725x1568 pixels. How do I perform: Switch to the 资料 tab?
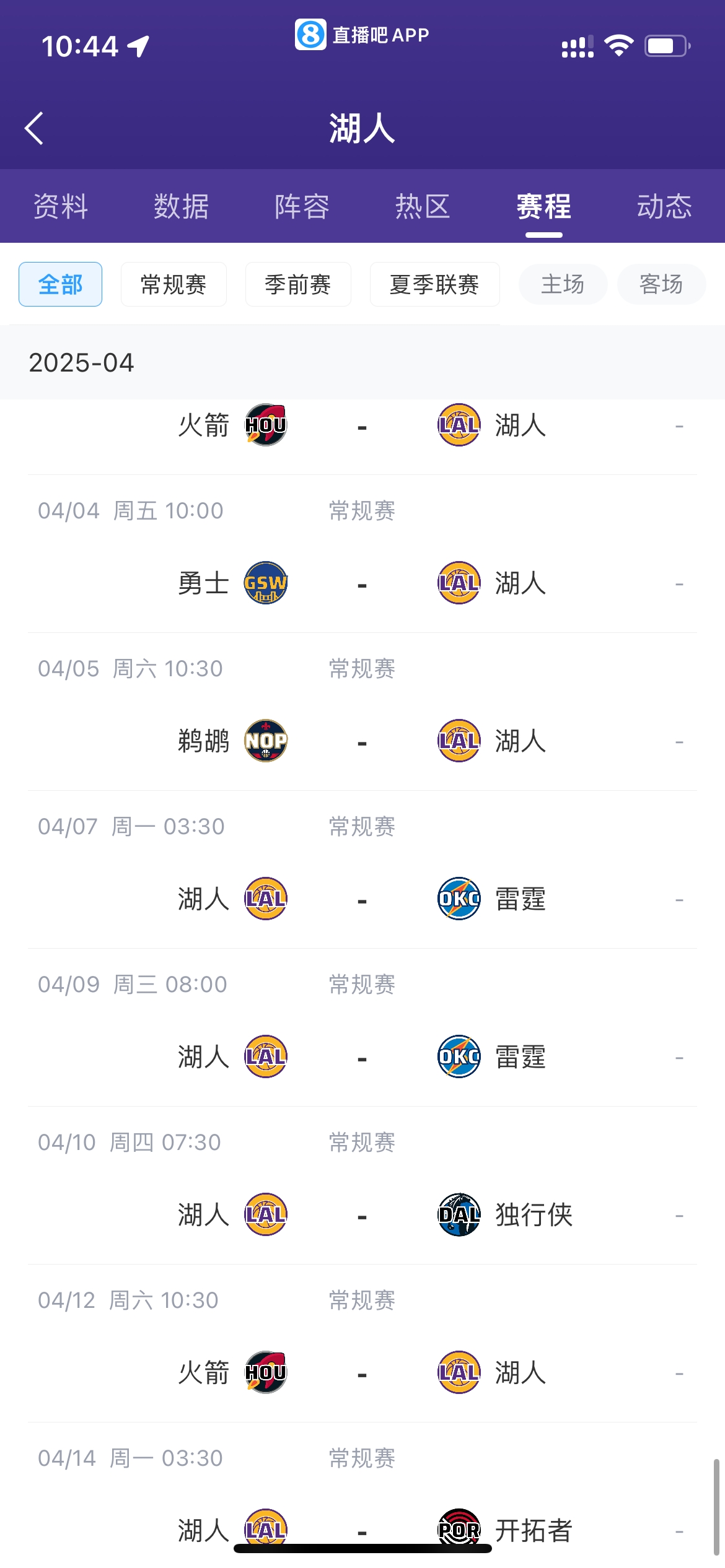tap(61, 206)
